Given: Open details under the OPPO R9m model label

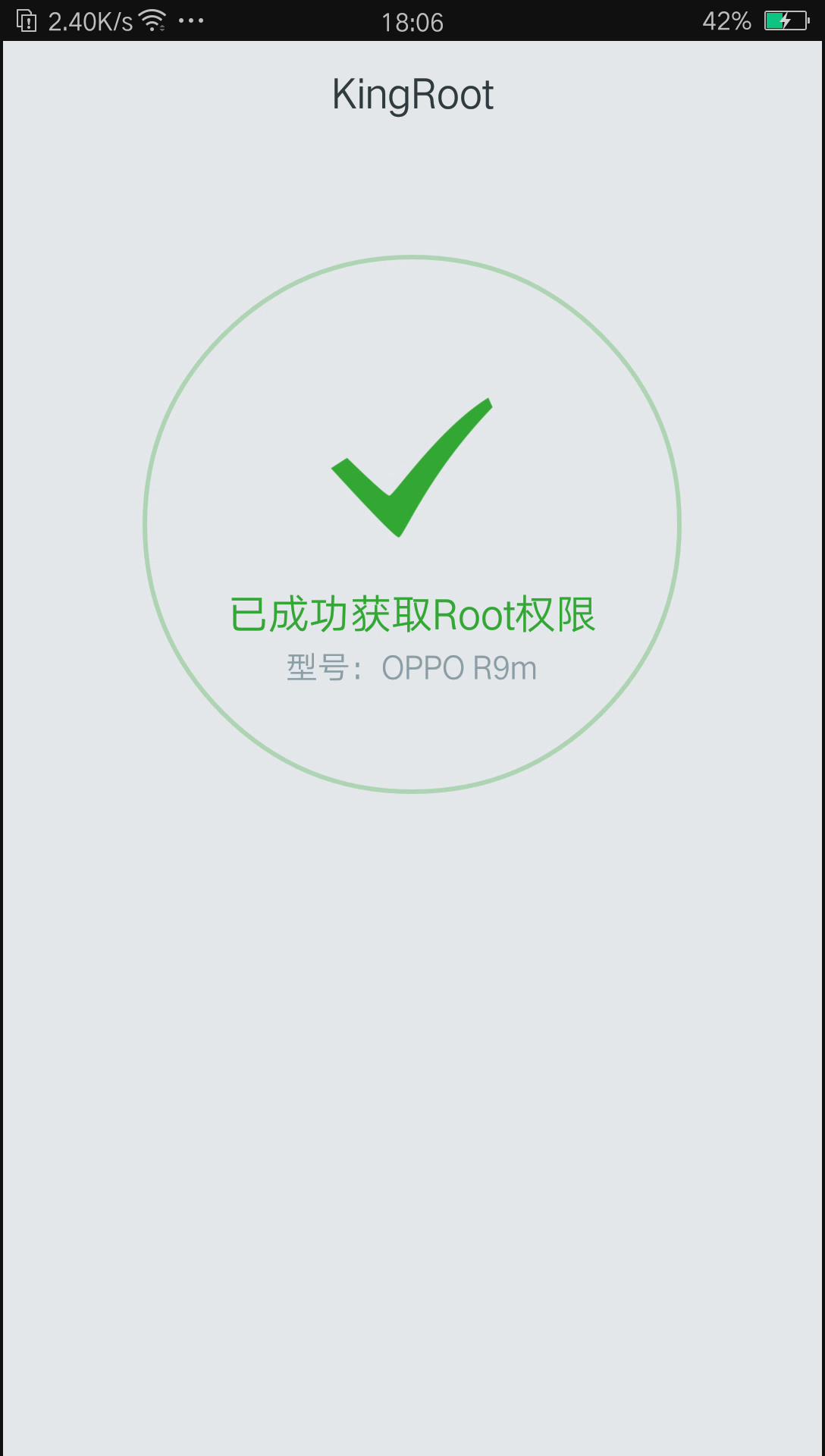Looking at the screenshot, I should 410,668.
